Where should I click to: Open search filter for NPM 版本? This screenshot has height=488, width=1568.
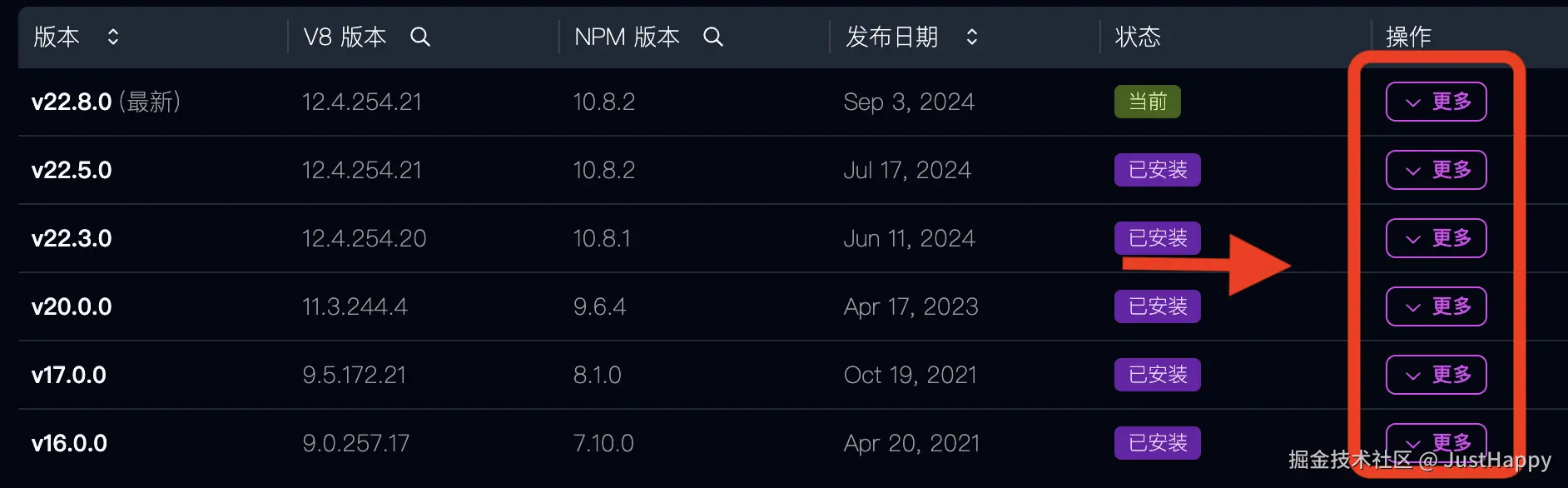[713, 37]
